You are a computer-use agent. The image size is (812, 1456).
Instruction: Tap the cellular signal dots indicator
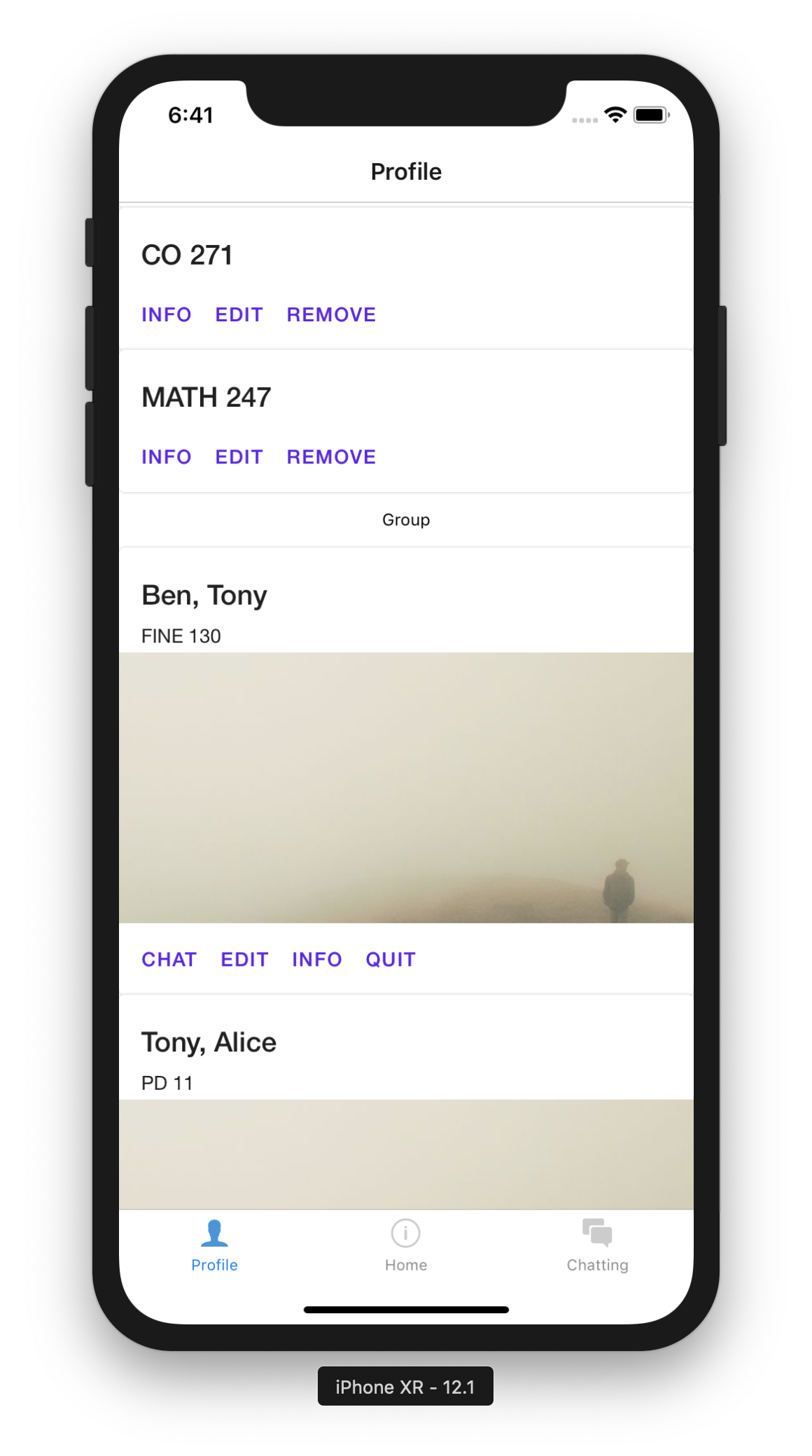583,119
